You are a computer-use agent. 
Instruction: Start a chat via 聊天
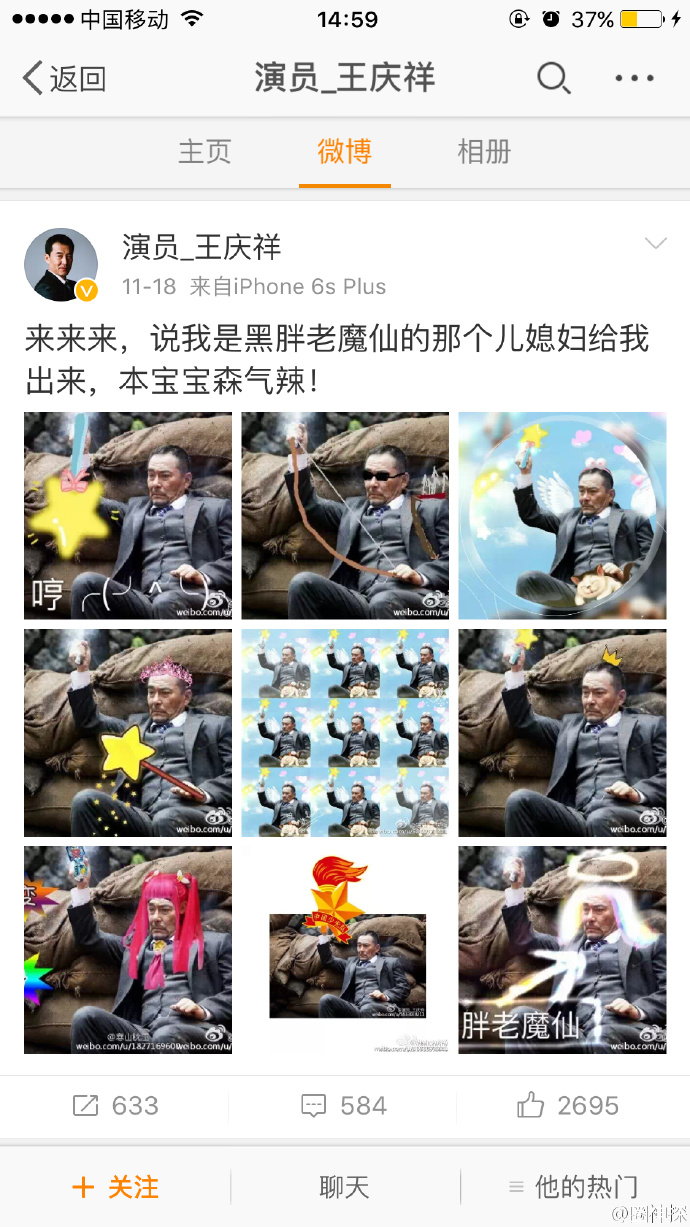coord(344,1187)
